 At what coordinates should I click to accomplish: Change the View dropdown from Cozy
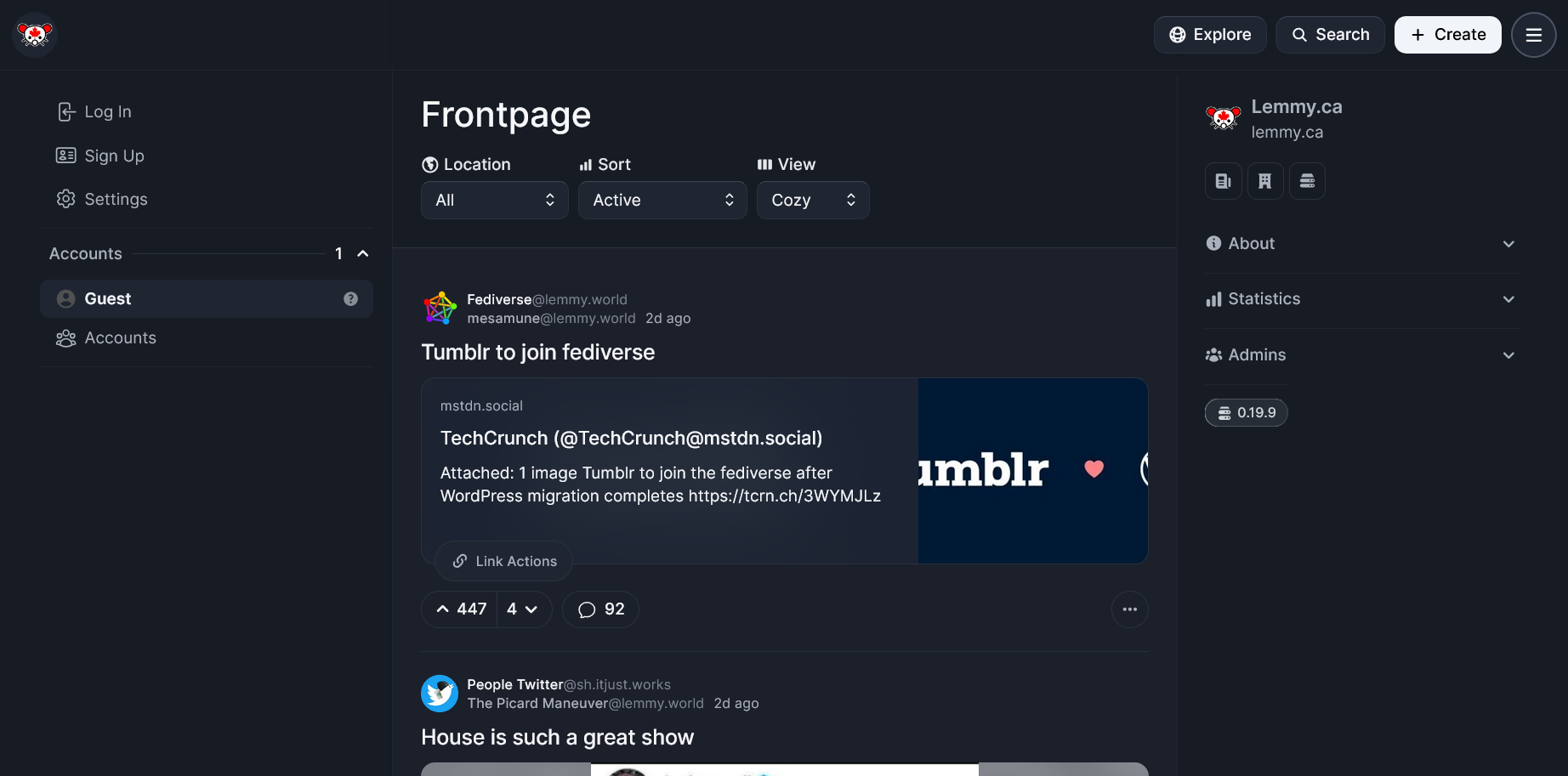[x=812, y=200]
